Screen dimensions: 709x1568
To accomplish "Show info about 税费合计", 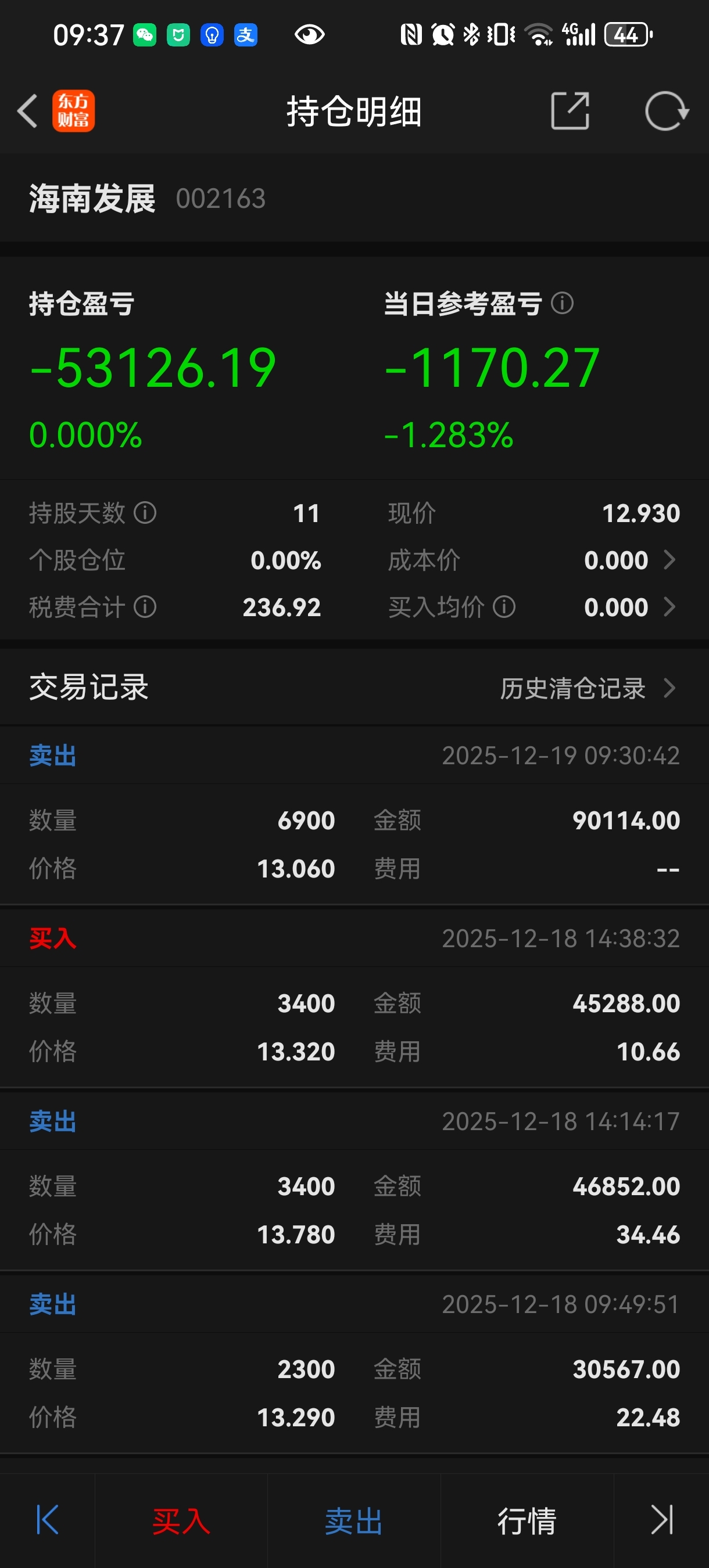I will click(145, 607).
